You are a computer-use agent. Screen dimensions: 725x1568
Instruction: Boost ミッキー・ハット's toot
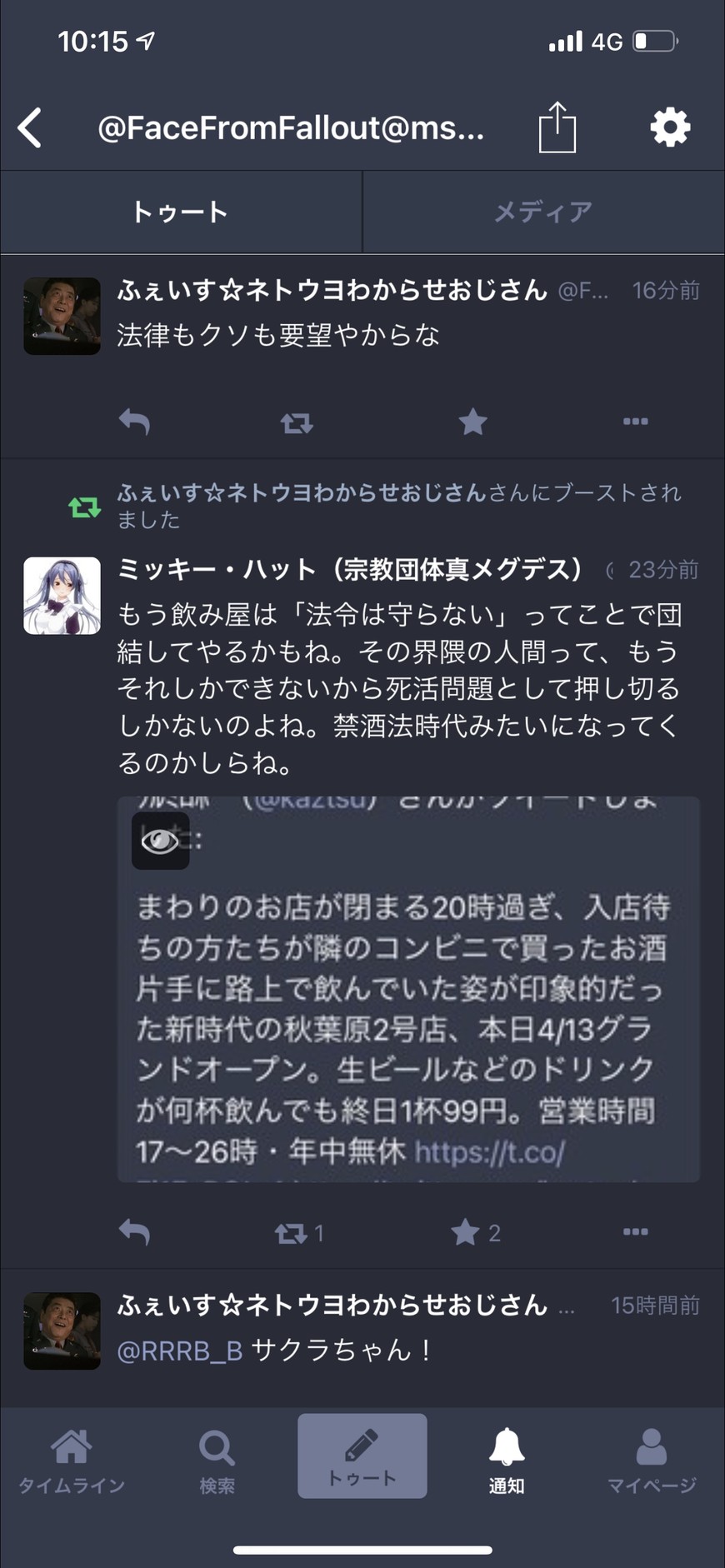298,1232
